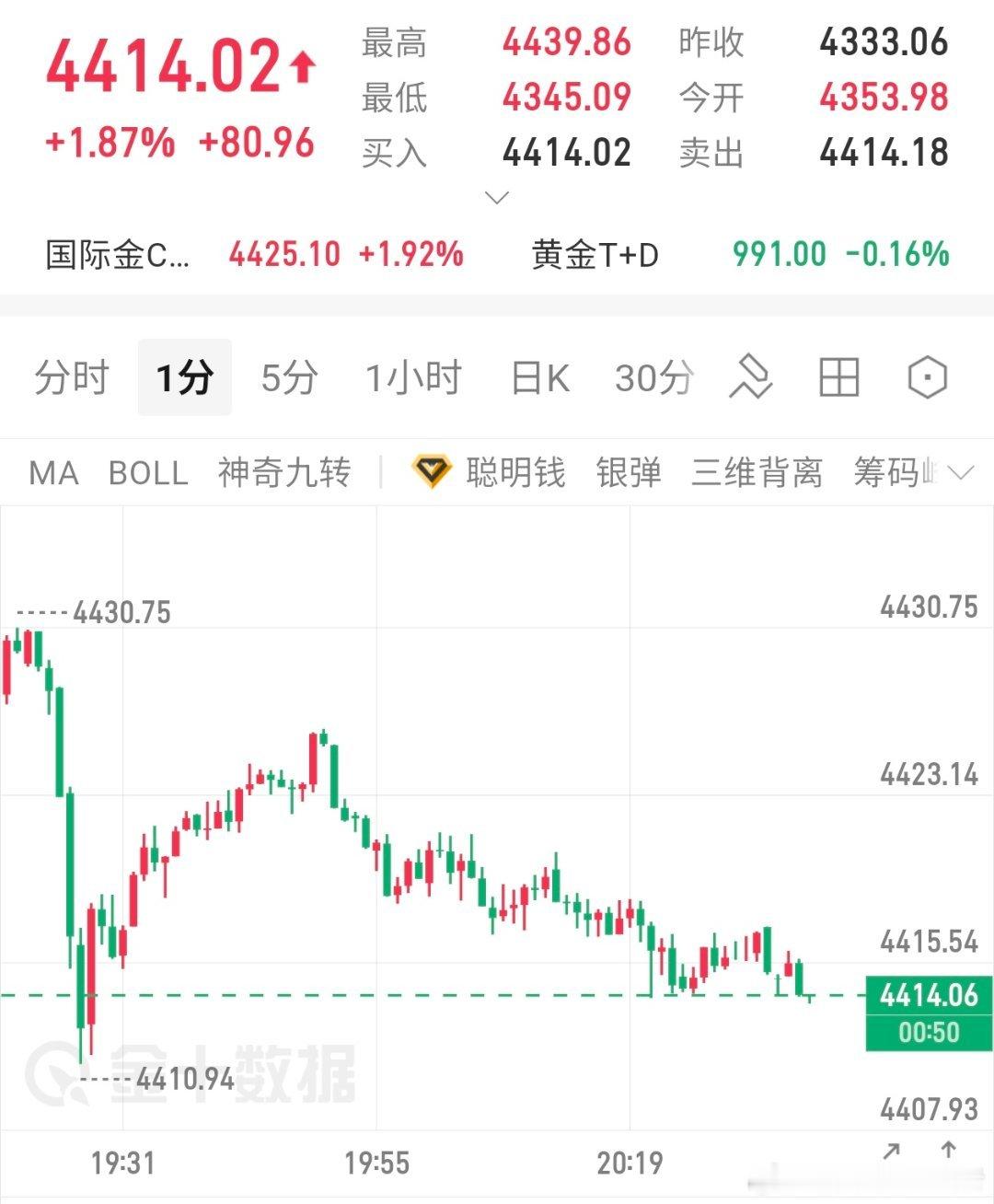Viewport: 994px width, 1204px height.
Task: Open the multi-chart grid layout icon
Action: click(x=838, y=376)
